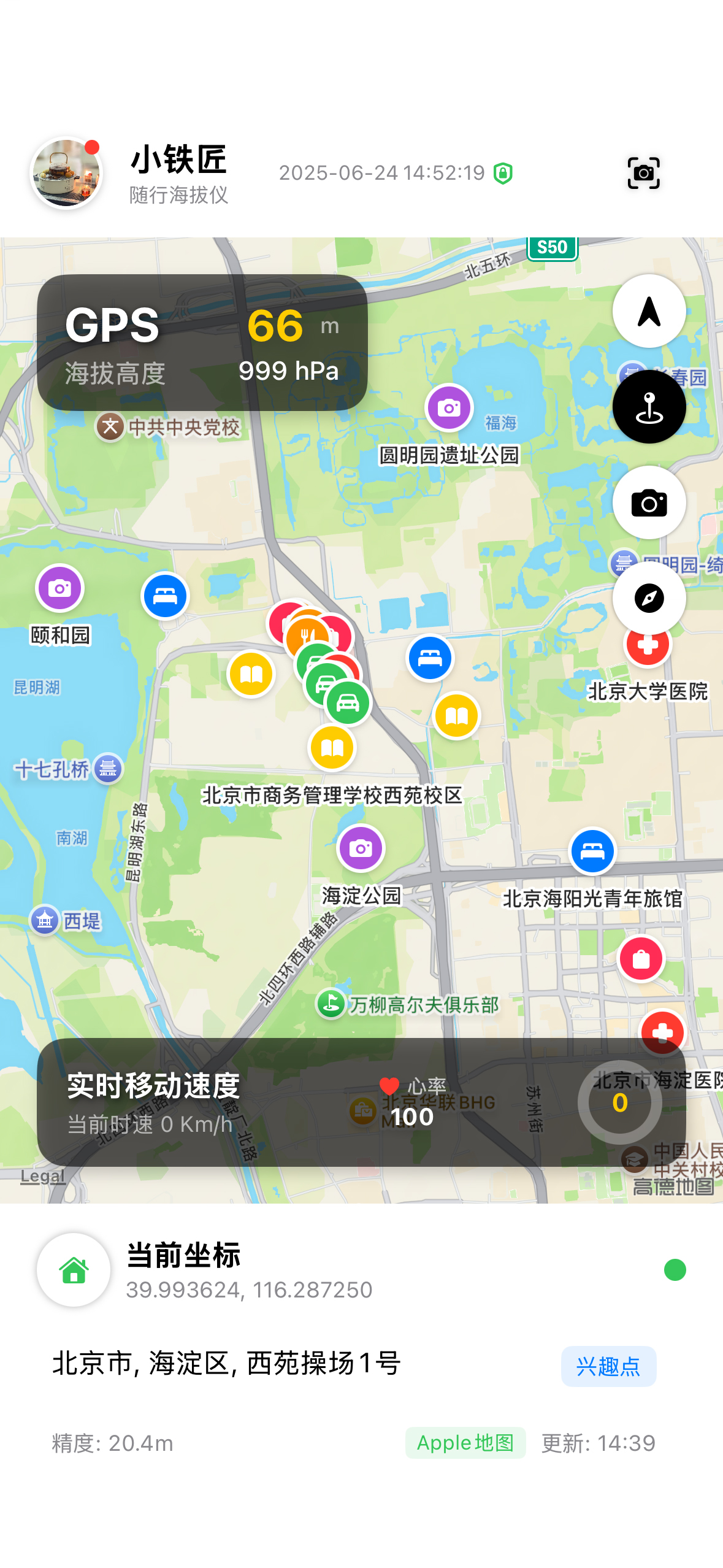This screenshot has height=1568, width=723.
Task: Open the red shopping bag marker
Action: [x=641, y=959]
